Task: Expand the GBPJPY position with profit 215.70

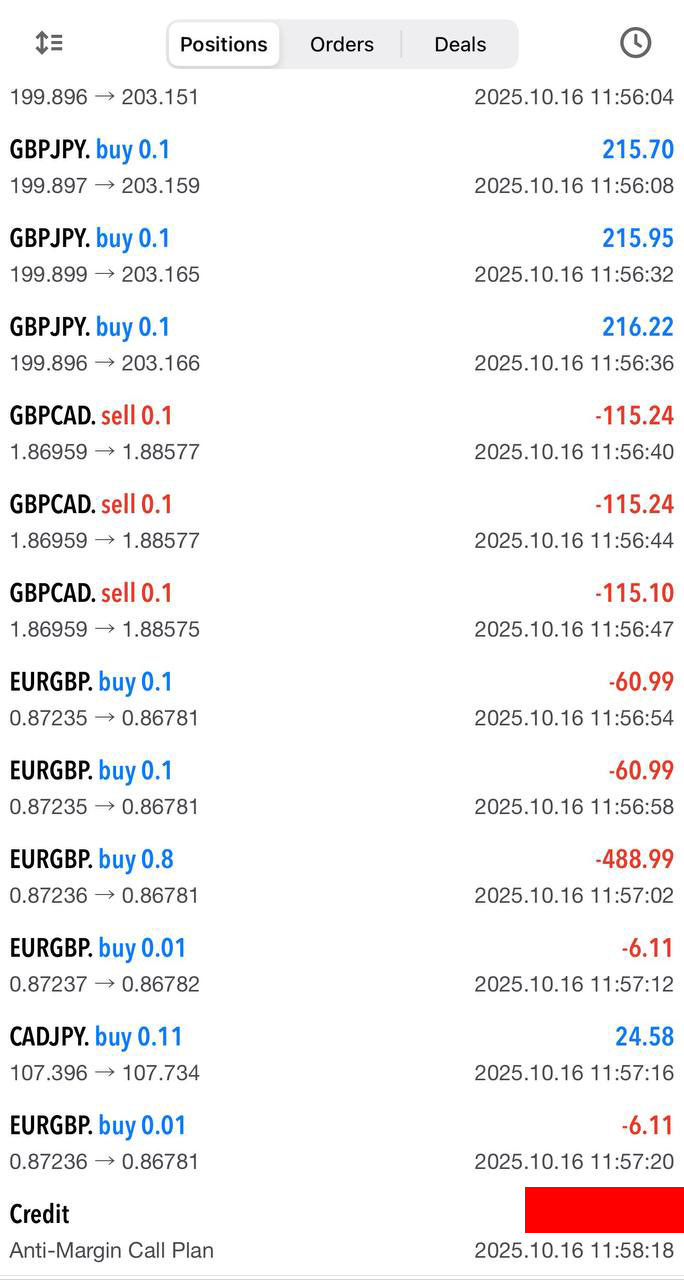Action: point(342,167)
